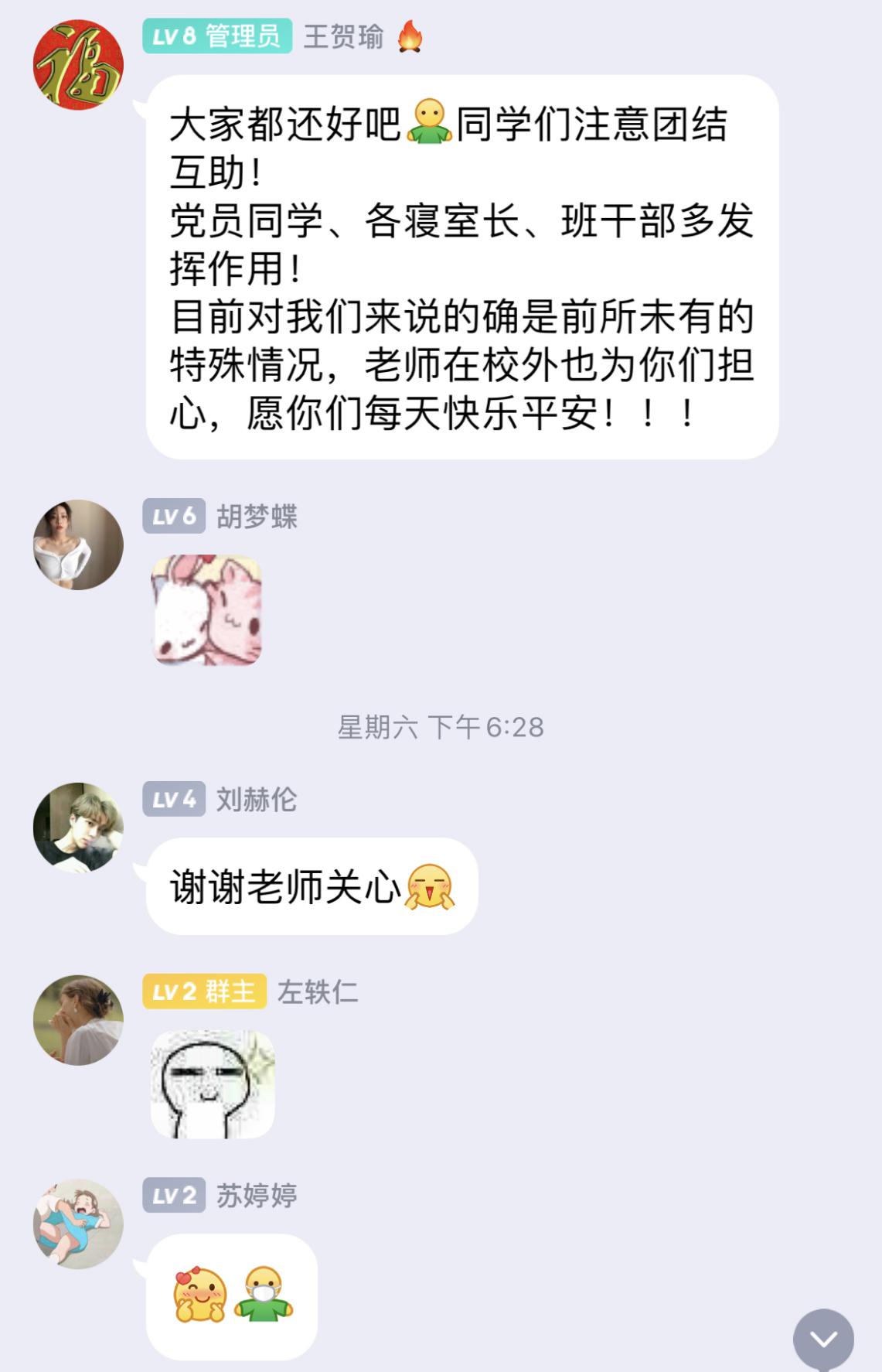Screen dimensions: 882x1372
Task: Open 王贺瑜's profile avatar
Action: coord(78,65)
